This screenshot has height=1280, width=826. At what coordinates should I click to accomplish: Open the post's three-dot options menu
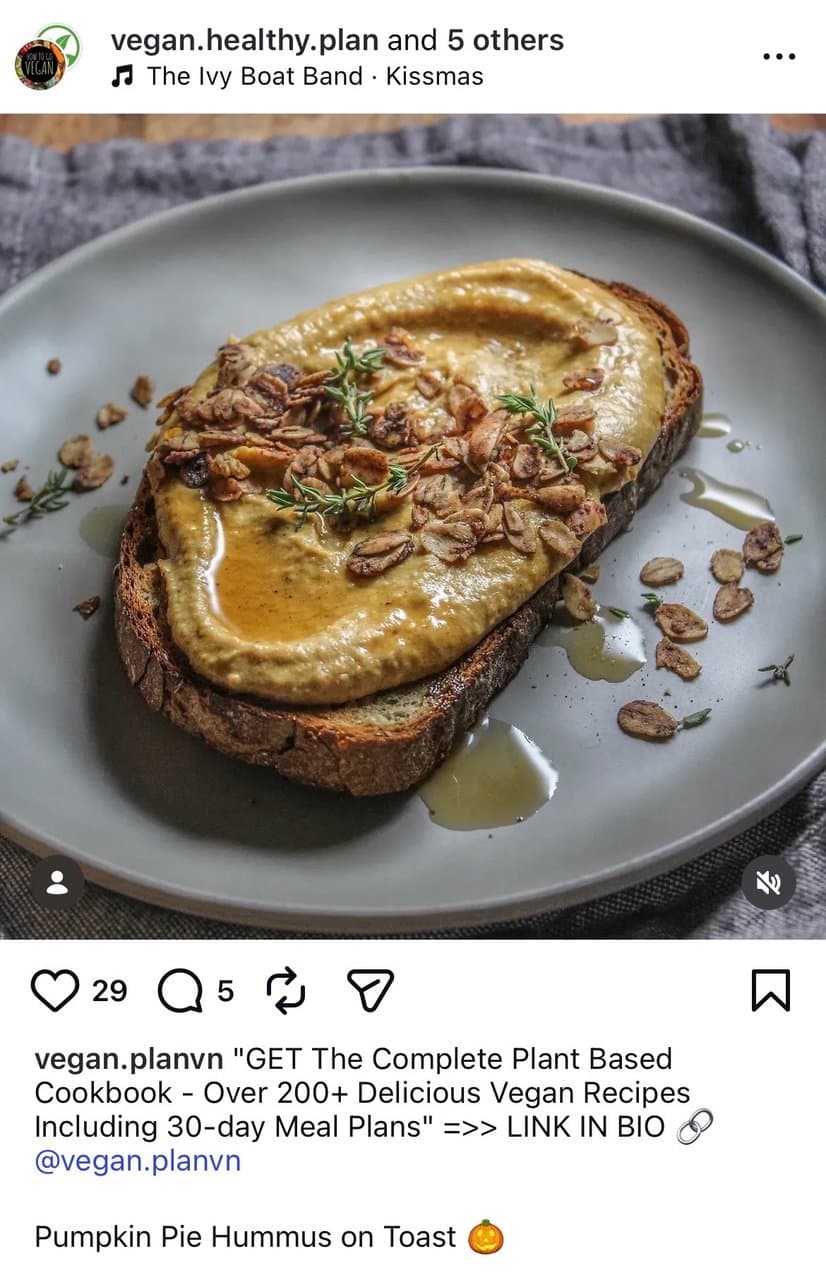[778, 57]
